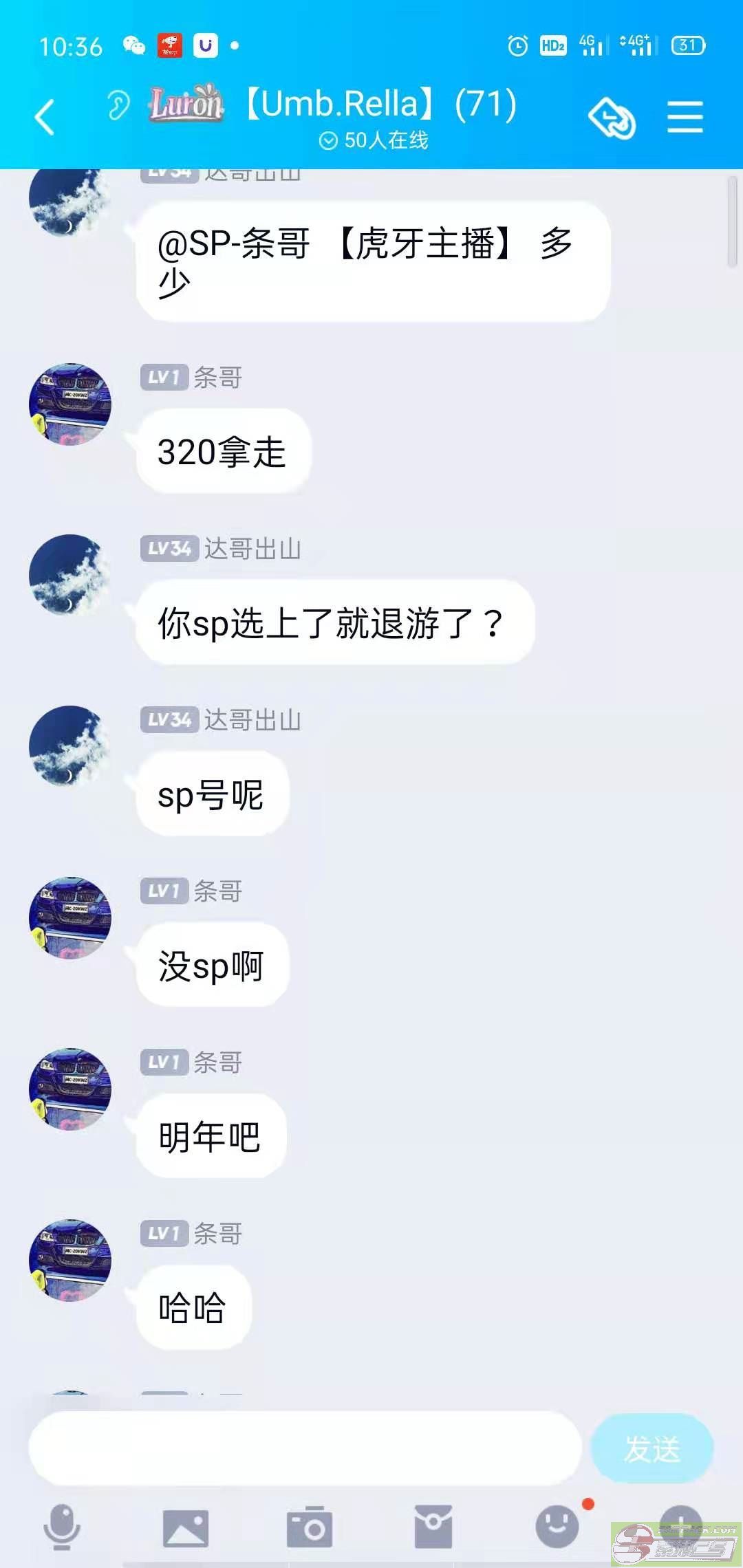The width and height of the screenshot is (743, 1568).
Task: Start voice message with microphone icon
Action: point(62,1527)
